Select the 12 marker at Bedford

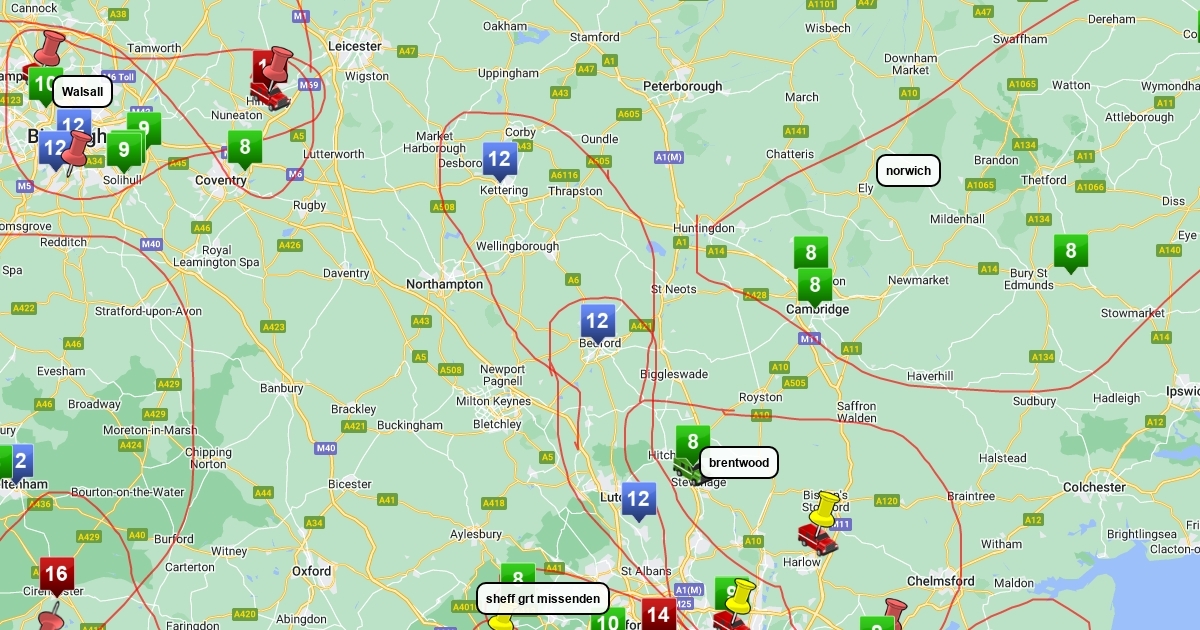[x=597, y=321]
